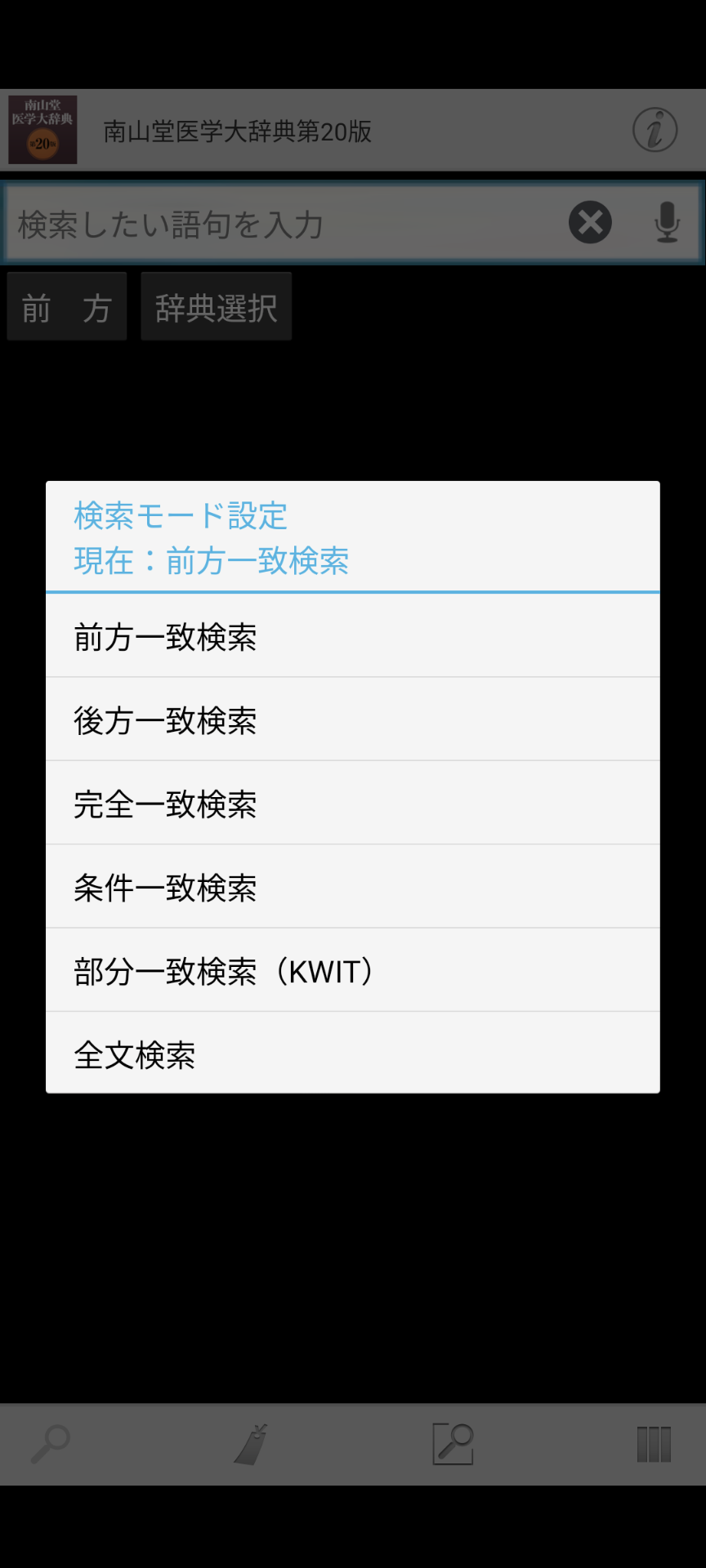
Task: Switch to 全文検索 mode
Action: [x=353, y=1053]
